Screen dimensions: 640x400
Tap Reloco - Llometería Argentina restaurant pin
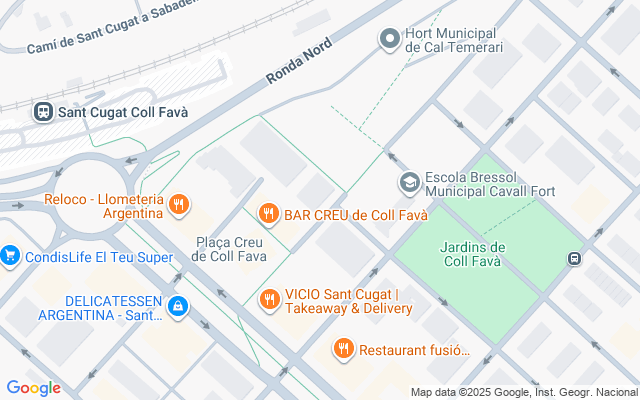coord(179,205)
